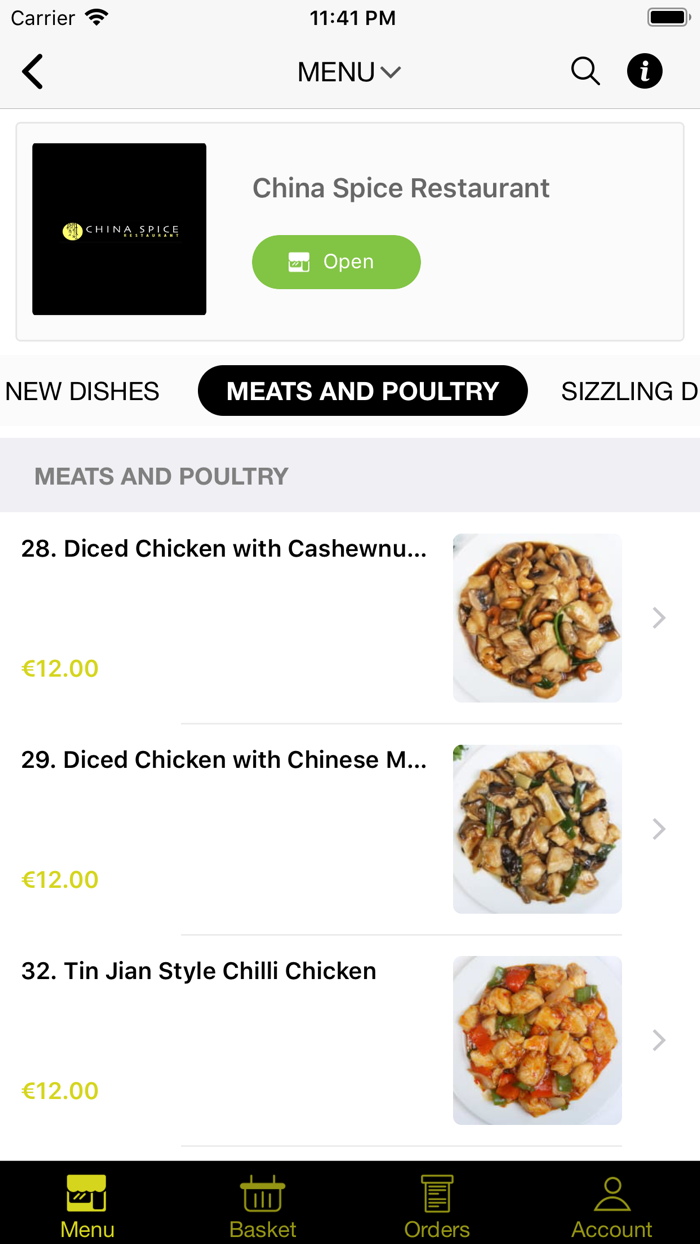Go back to the previous screen

click(x=33, y=72)
